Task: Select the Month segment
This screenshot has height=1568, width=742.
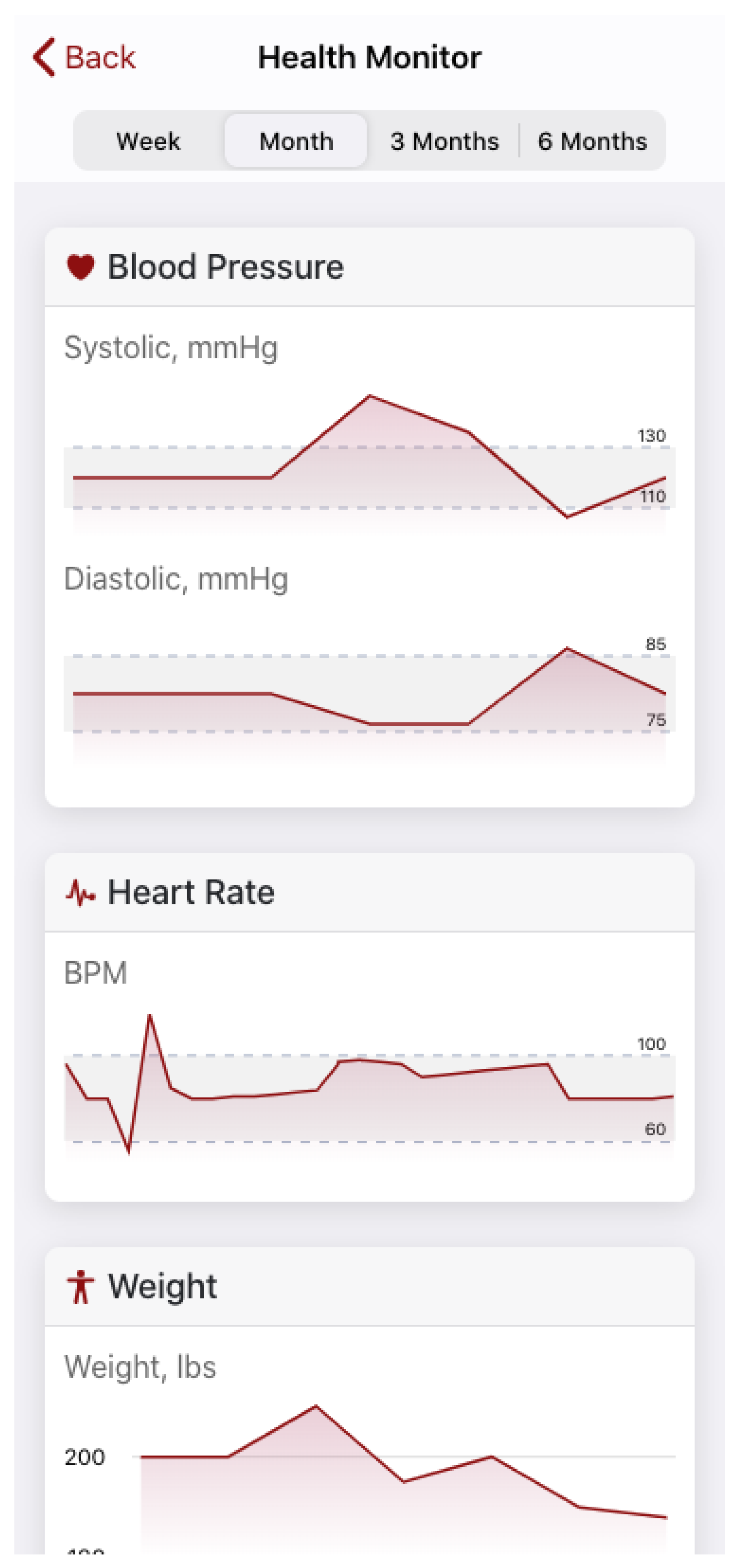Action: tap(296, 141)
